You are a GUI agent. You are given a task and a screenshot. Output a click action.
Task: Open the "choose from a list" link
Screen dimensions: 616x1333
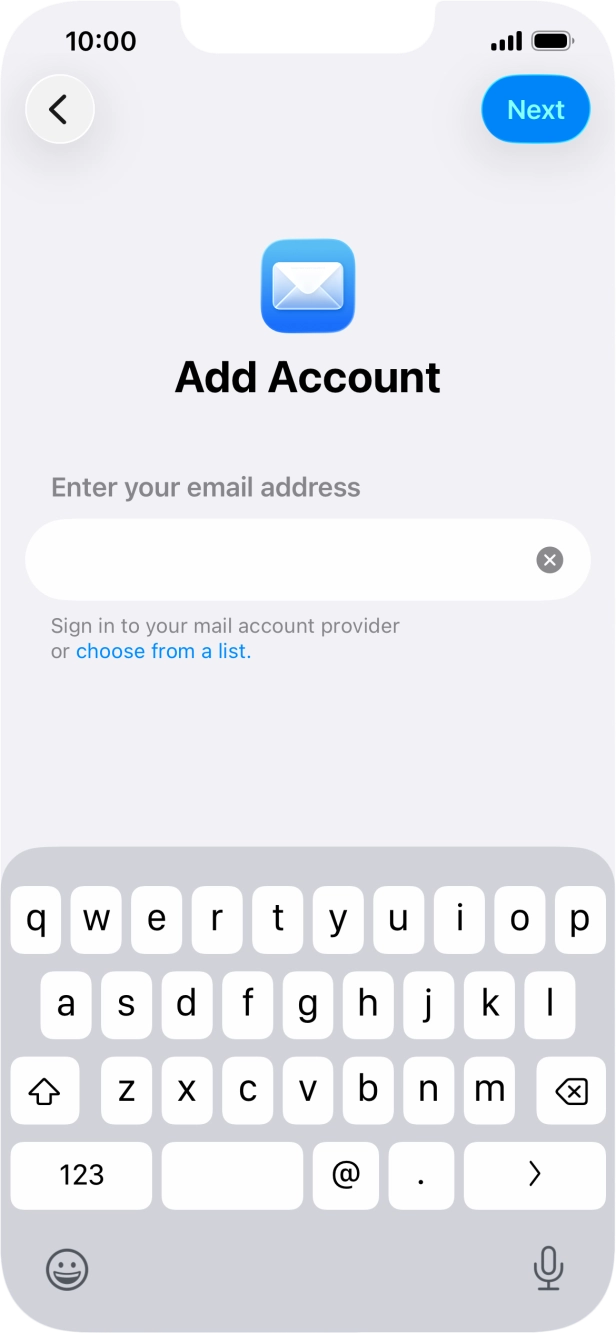163,651
